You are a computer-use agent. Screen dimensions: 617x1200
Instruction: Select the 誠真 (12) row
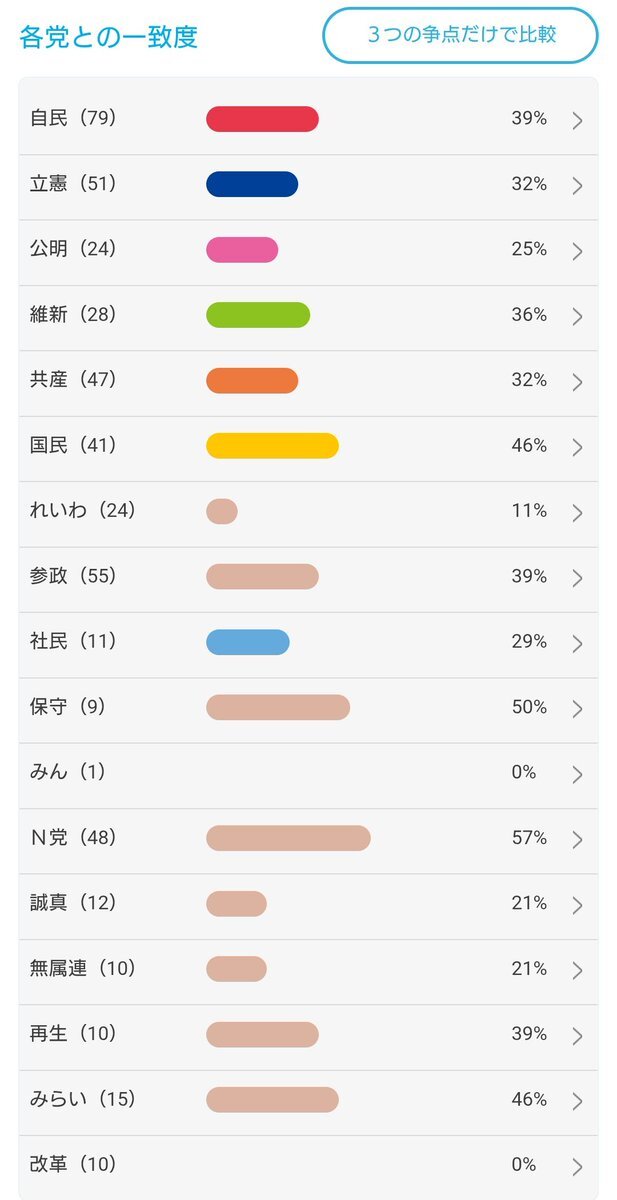[308, 905]
